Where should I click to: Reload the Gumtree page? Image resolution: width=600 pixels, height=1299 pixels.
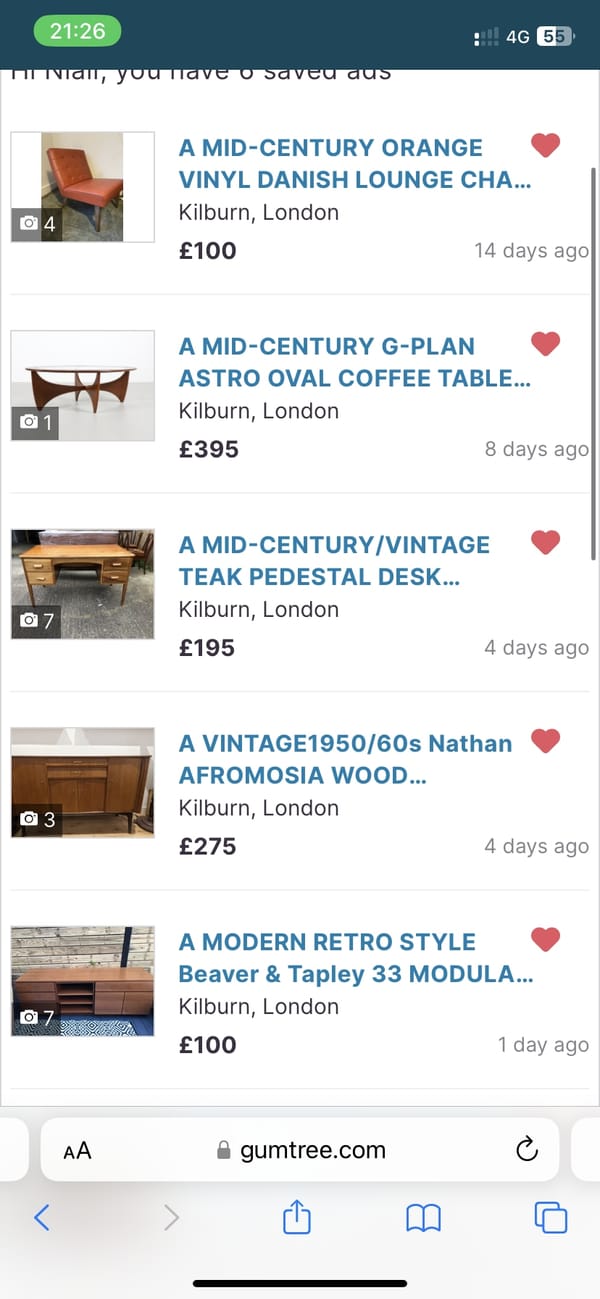point(527,1151)
